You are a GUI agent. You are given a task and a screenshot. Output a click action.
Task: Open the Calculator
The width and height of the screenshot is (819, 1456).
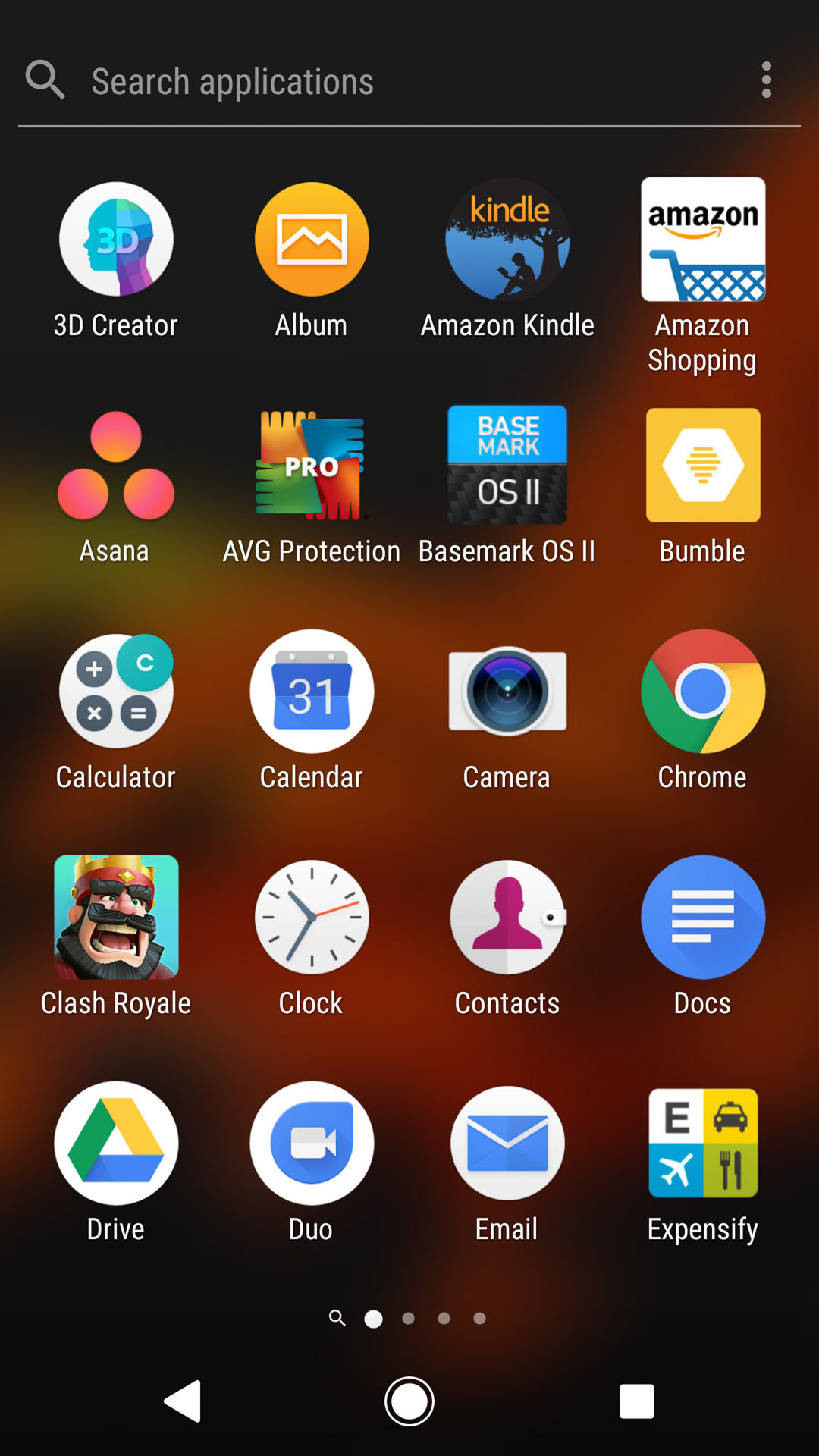[x=116, y=692]
